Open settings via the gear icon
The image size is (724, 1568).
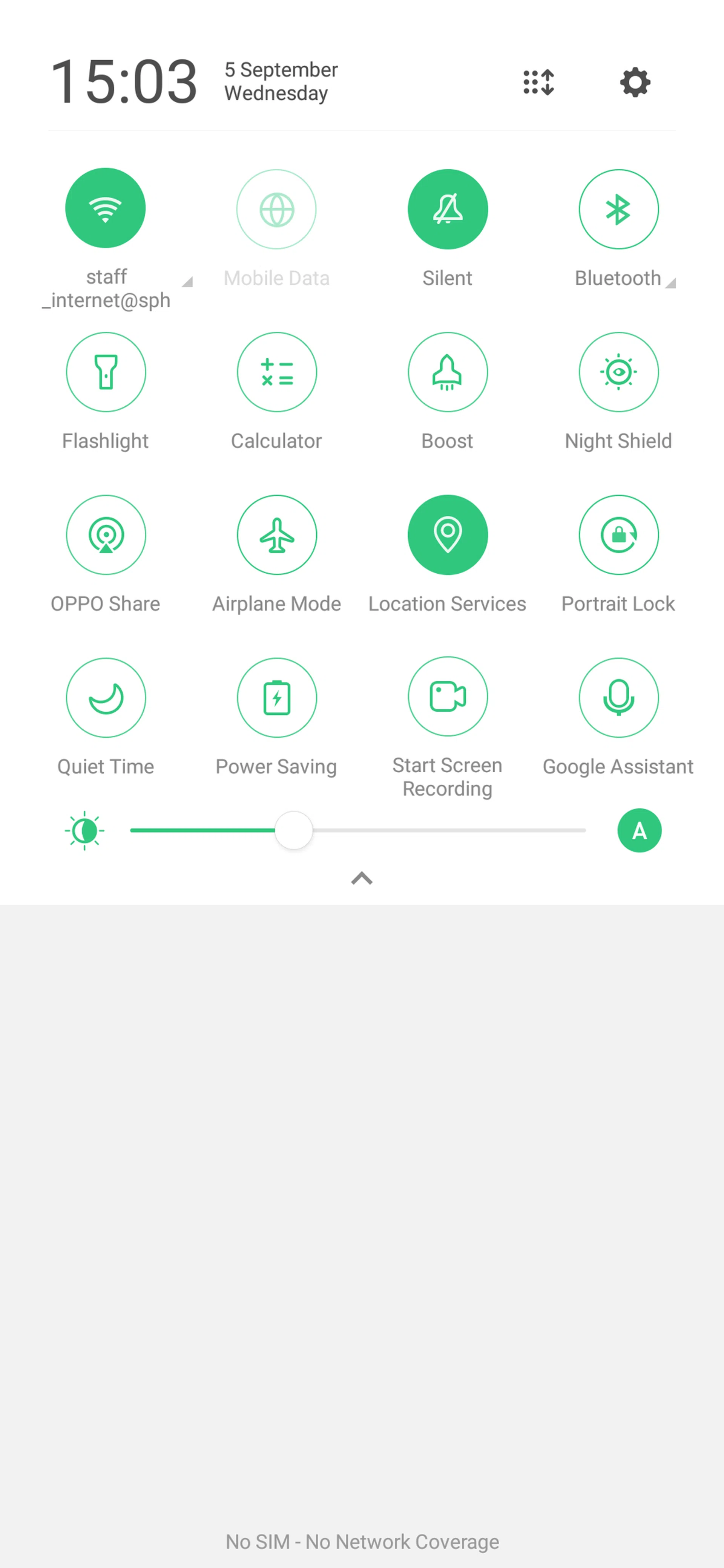click(635, 82)
